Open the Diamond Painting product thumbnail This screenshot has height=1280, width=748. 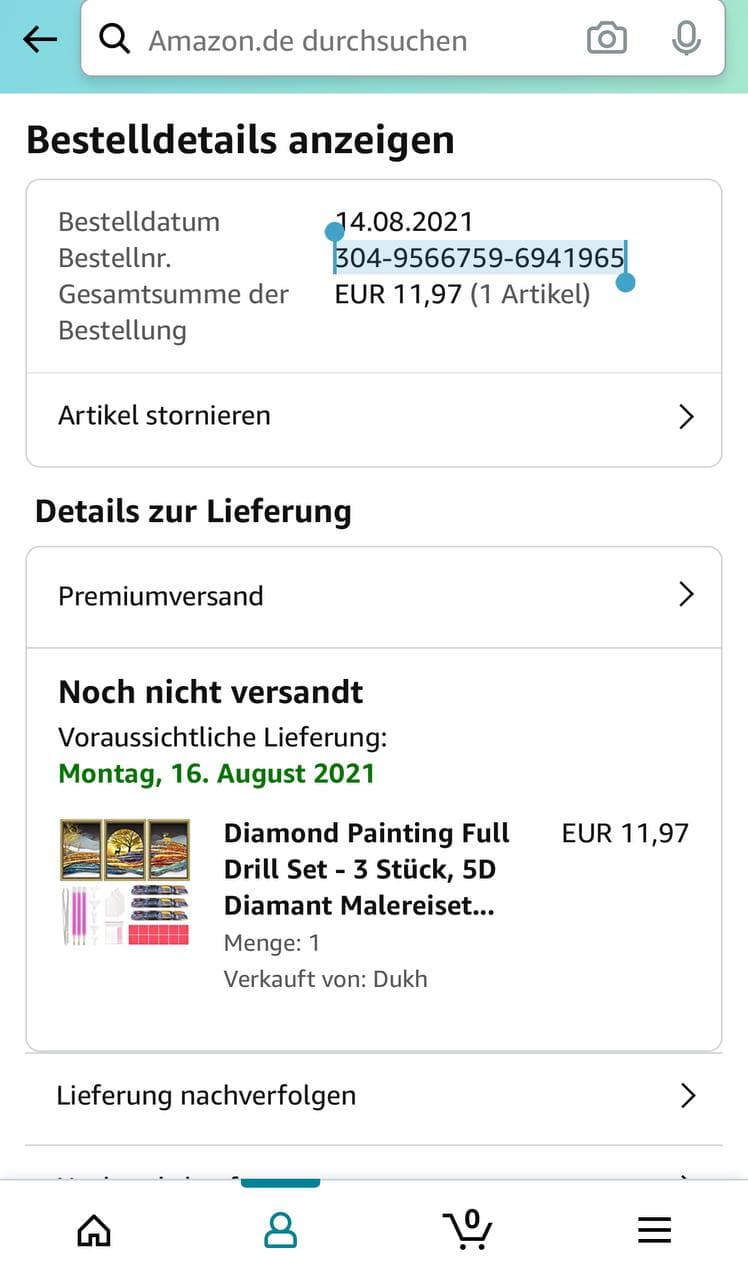[x=125, y=883]
